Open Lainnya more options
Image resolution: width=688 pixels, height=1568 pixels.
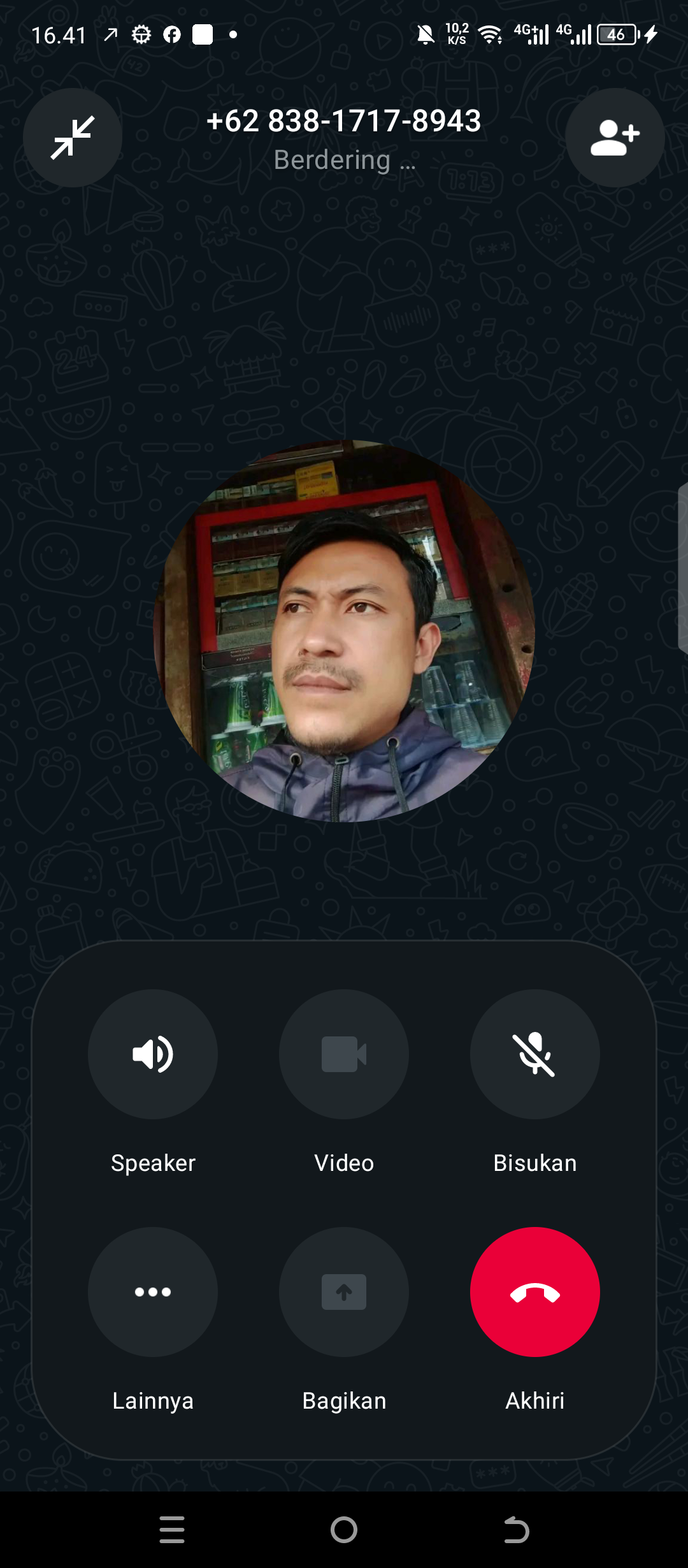153,1292
